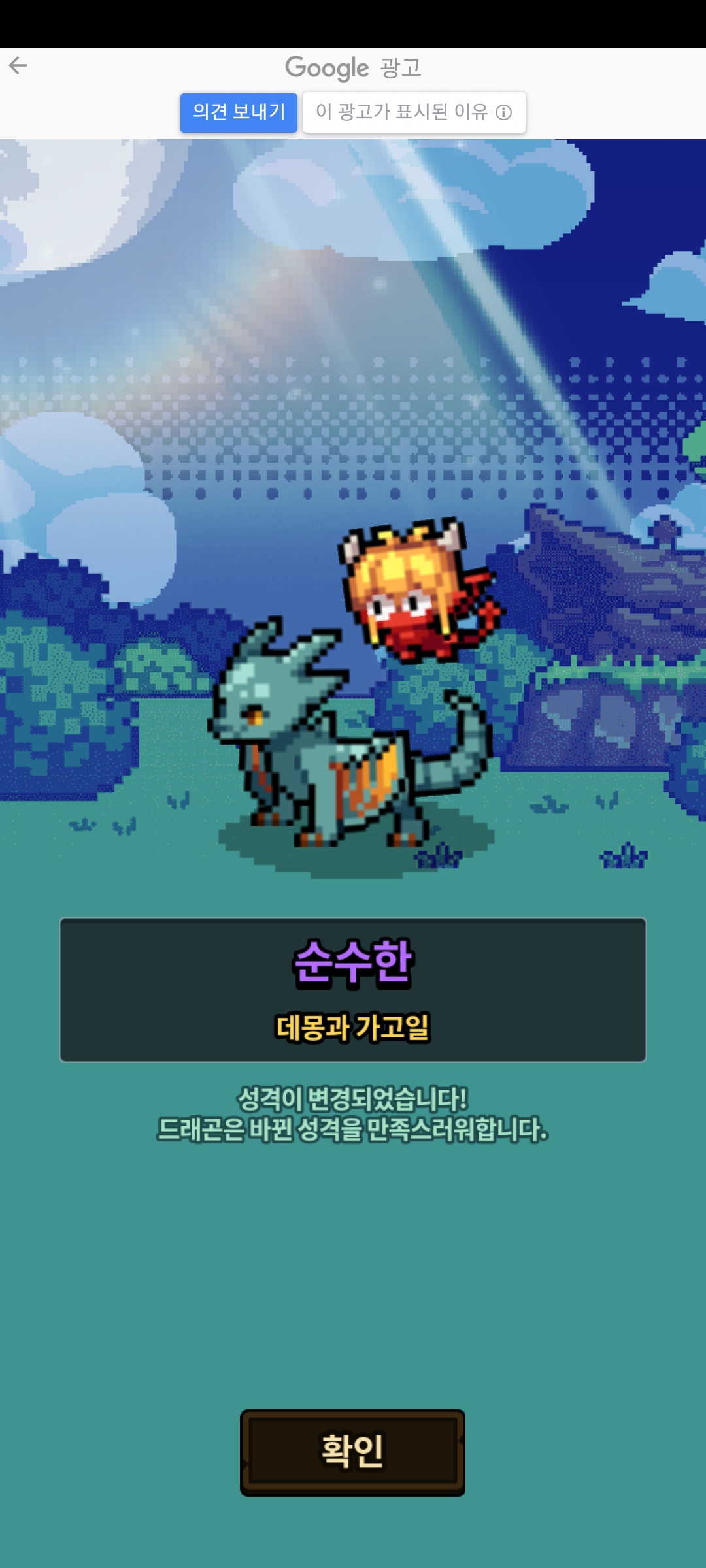706x1568 pixels.
Task: Confirm with the 확인 button
Action: click(x=352, y=1452)
